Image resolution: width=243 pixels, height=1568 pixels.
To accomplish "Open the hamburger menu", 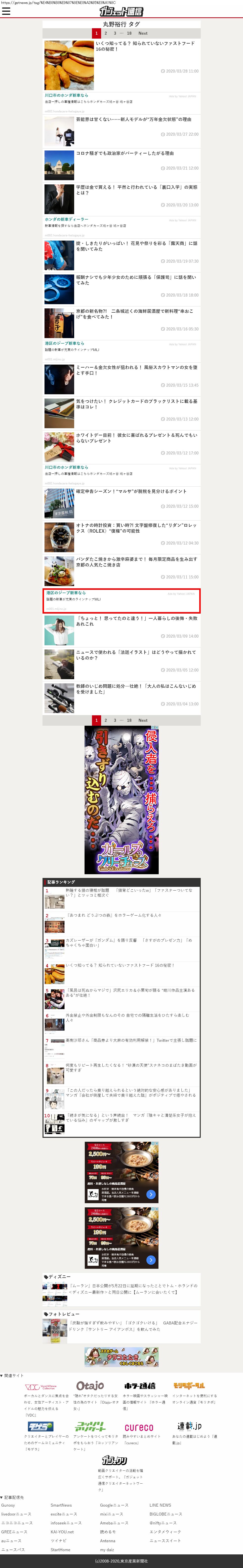I will click(x=6, y=11).
